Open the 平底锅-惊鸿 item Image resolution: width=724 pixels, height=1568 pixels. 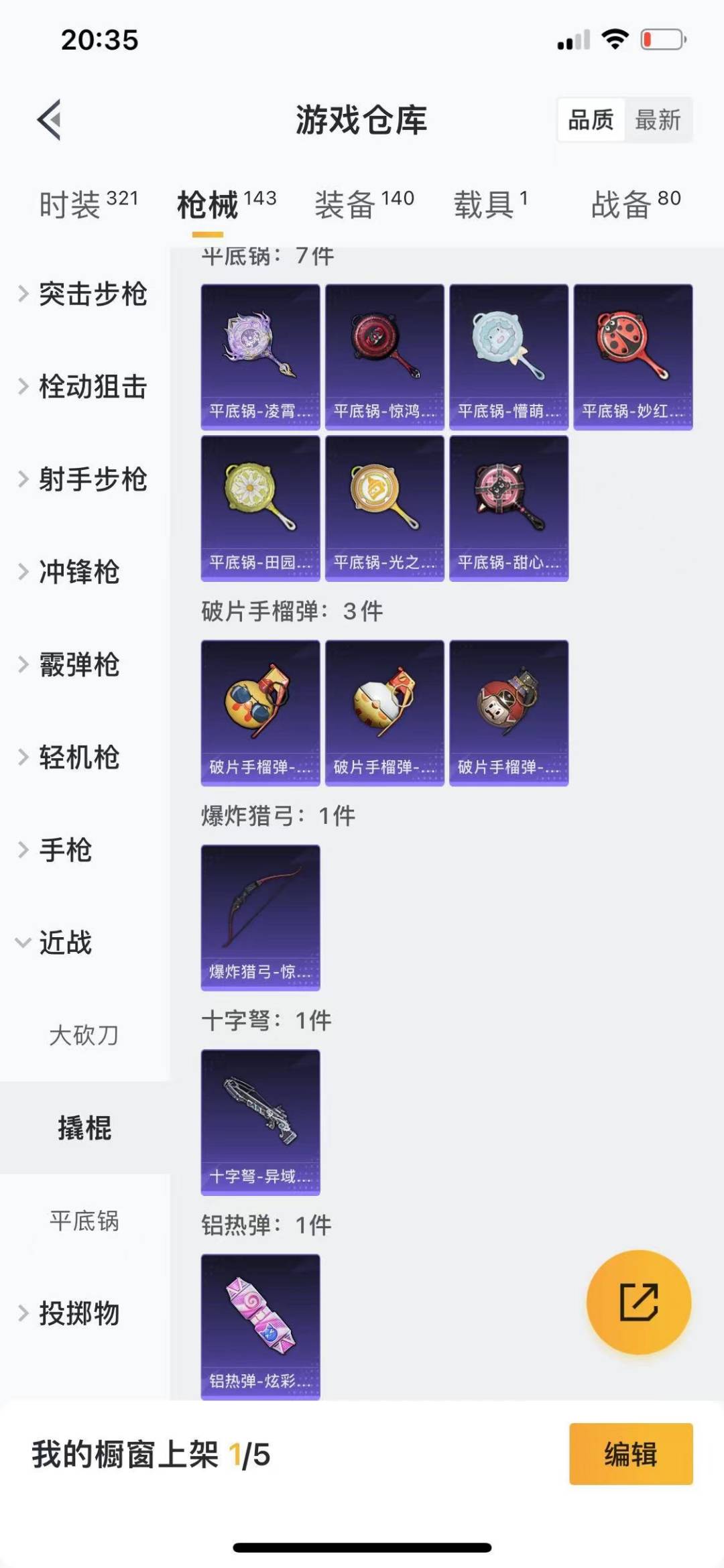click(x=383, y=355)
